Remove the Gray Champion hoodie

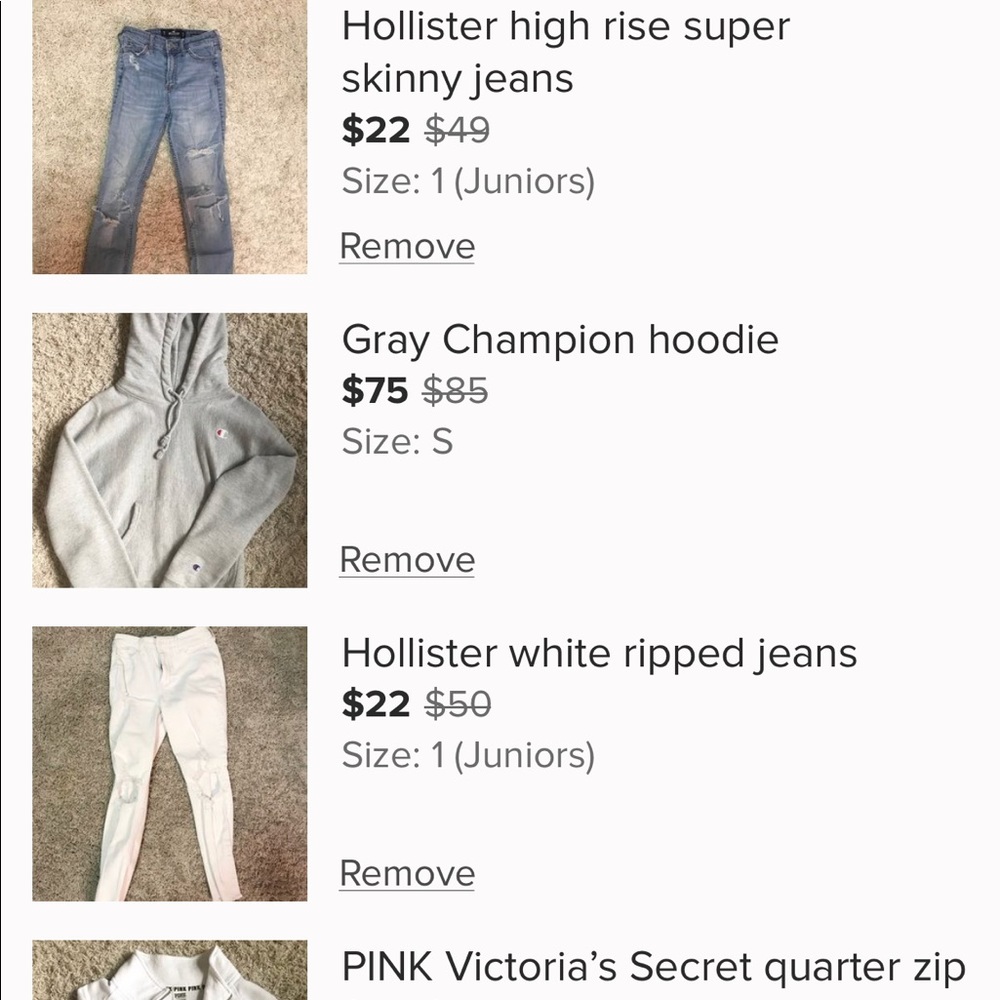(407, 560)
